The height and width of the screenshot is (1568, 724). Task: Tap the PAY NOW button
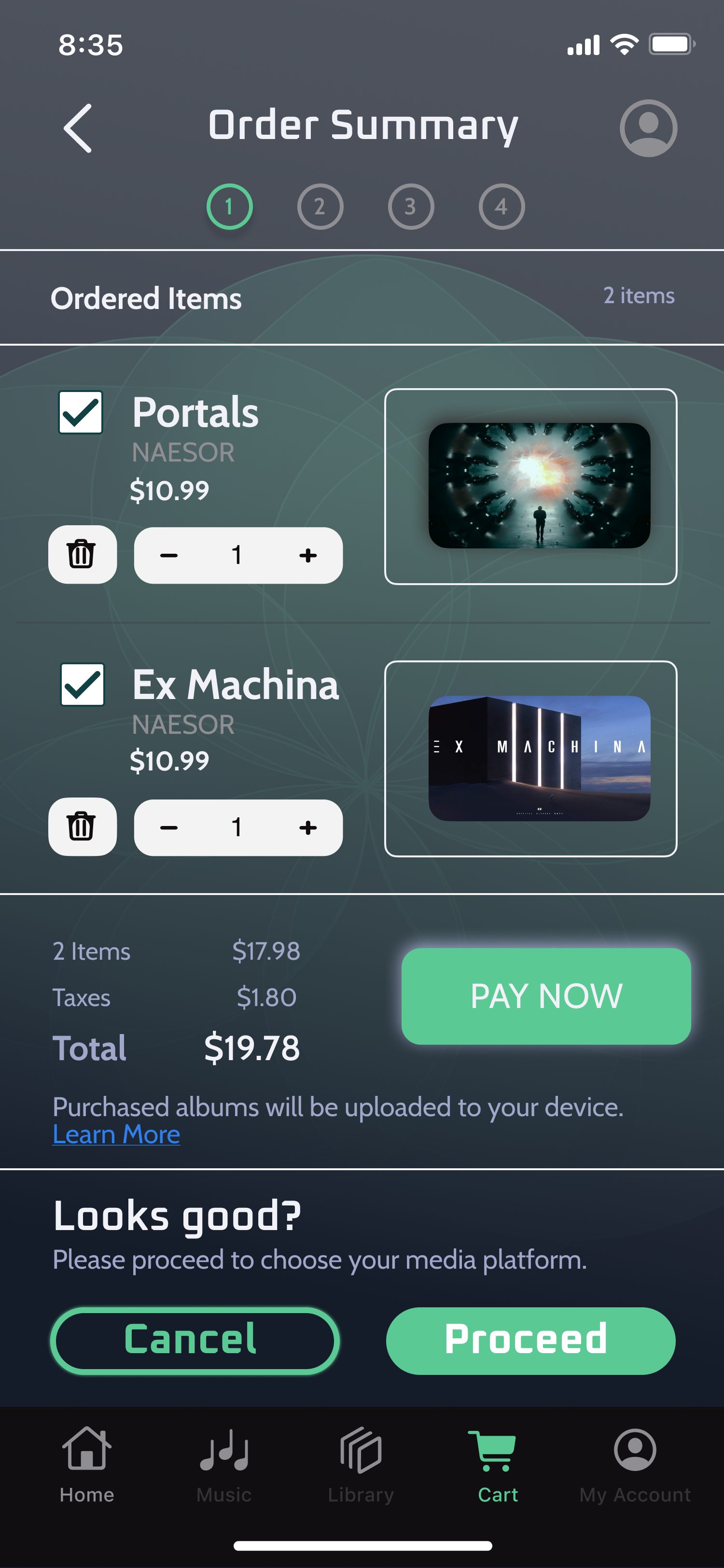546,996
